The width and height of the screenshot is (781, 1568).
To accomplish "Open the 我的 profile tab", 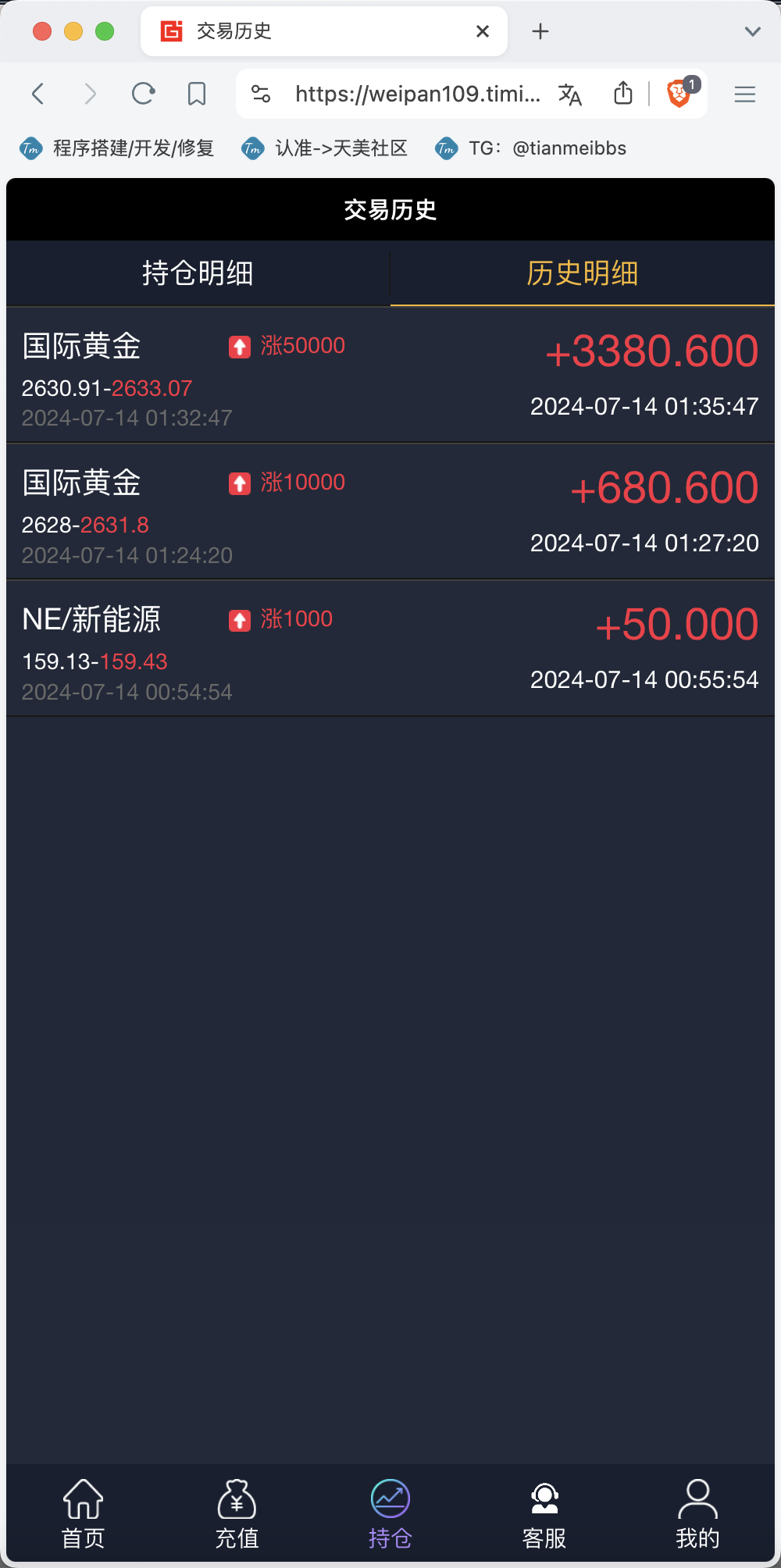I will (697, 1514).
